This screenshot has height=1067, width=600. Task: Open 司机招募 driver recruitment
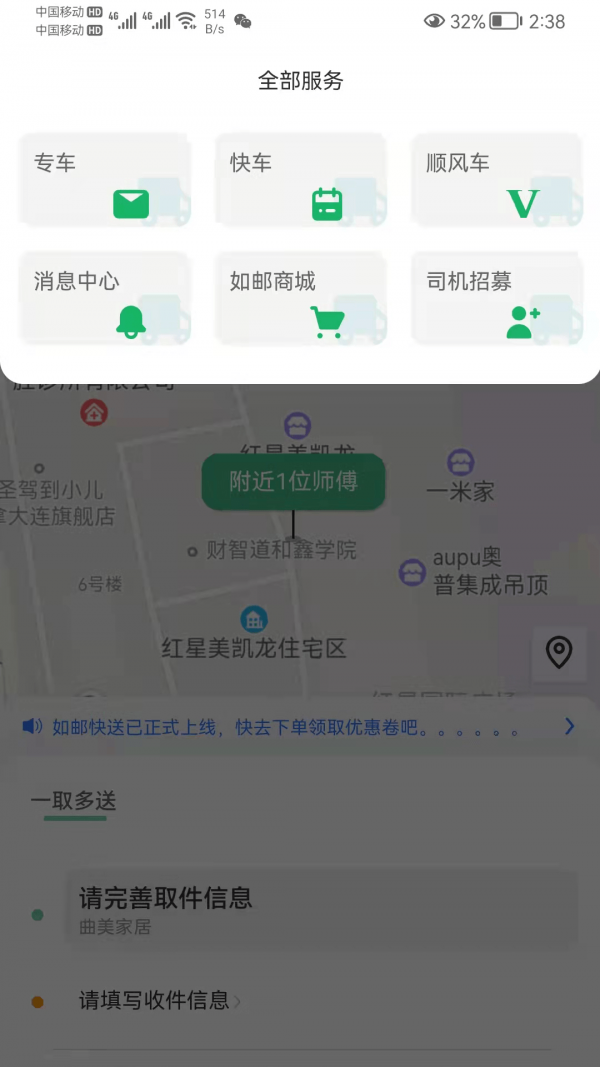(496, 298)
